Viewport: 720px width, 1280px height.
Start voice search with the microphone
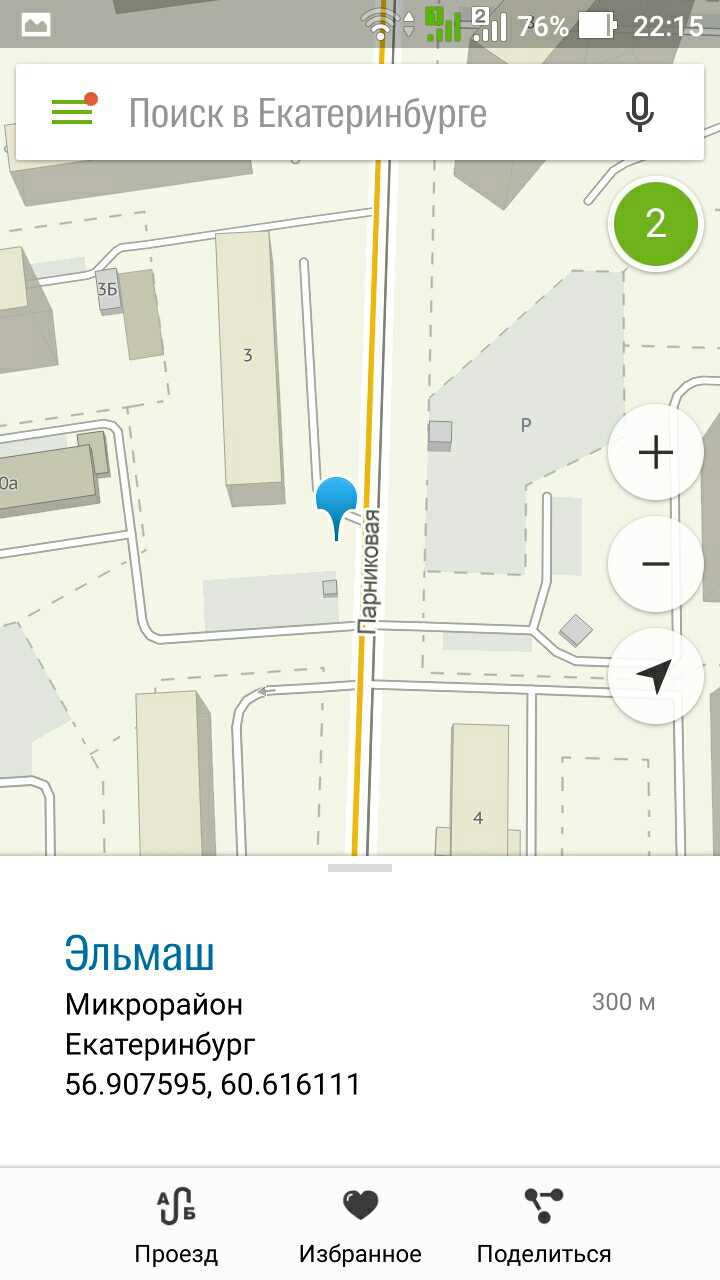tap(640, 113)
